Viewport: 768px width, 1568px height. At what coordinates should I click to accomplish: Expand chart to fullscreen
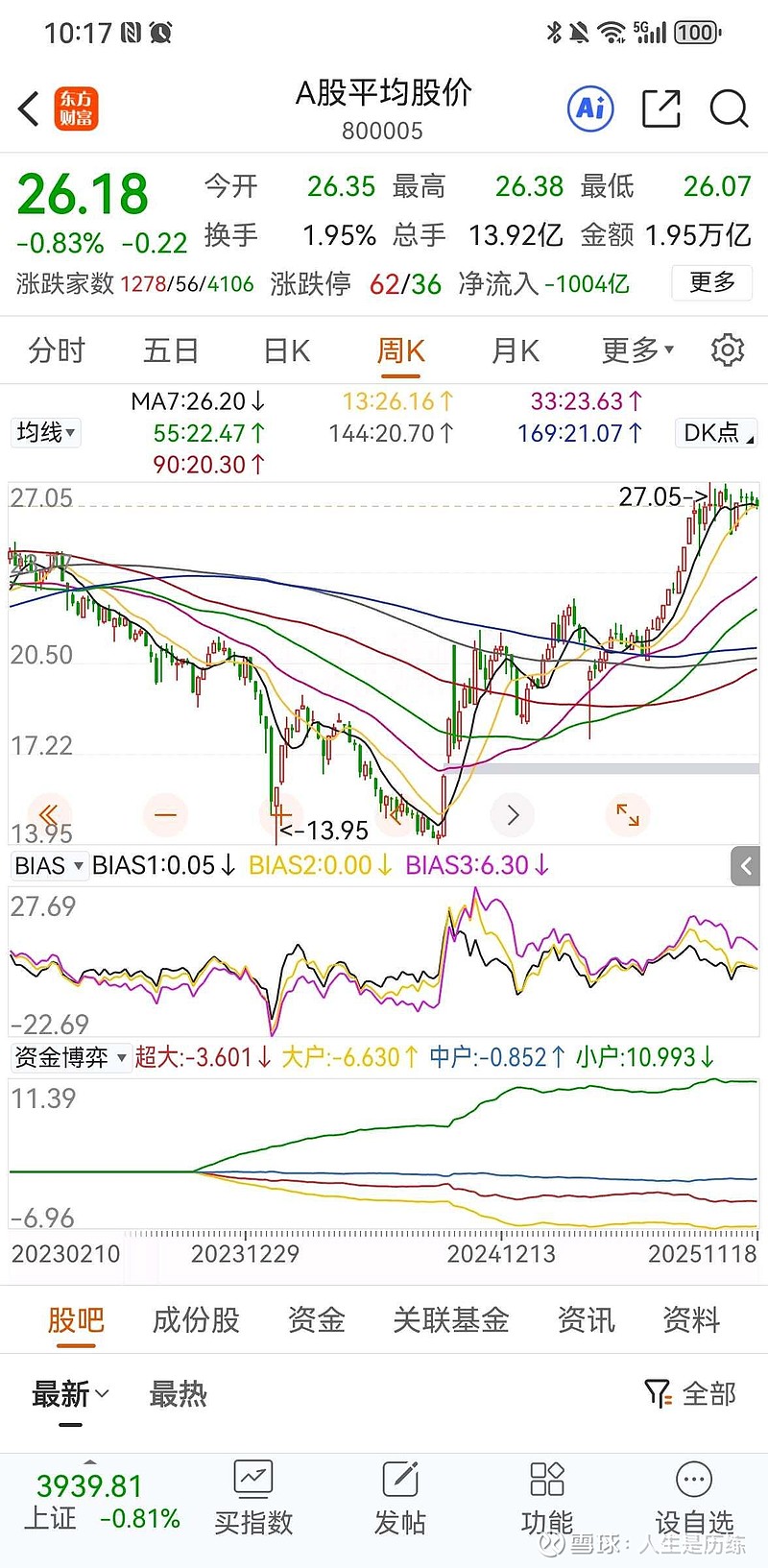[x=627, y=814]
